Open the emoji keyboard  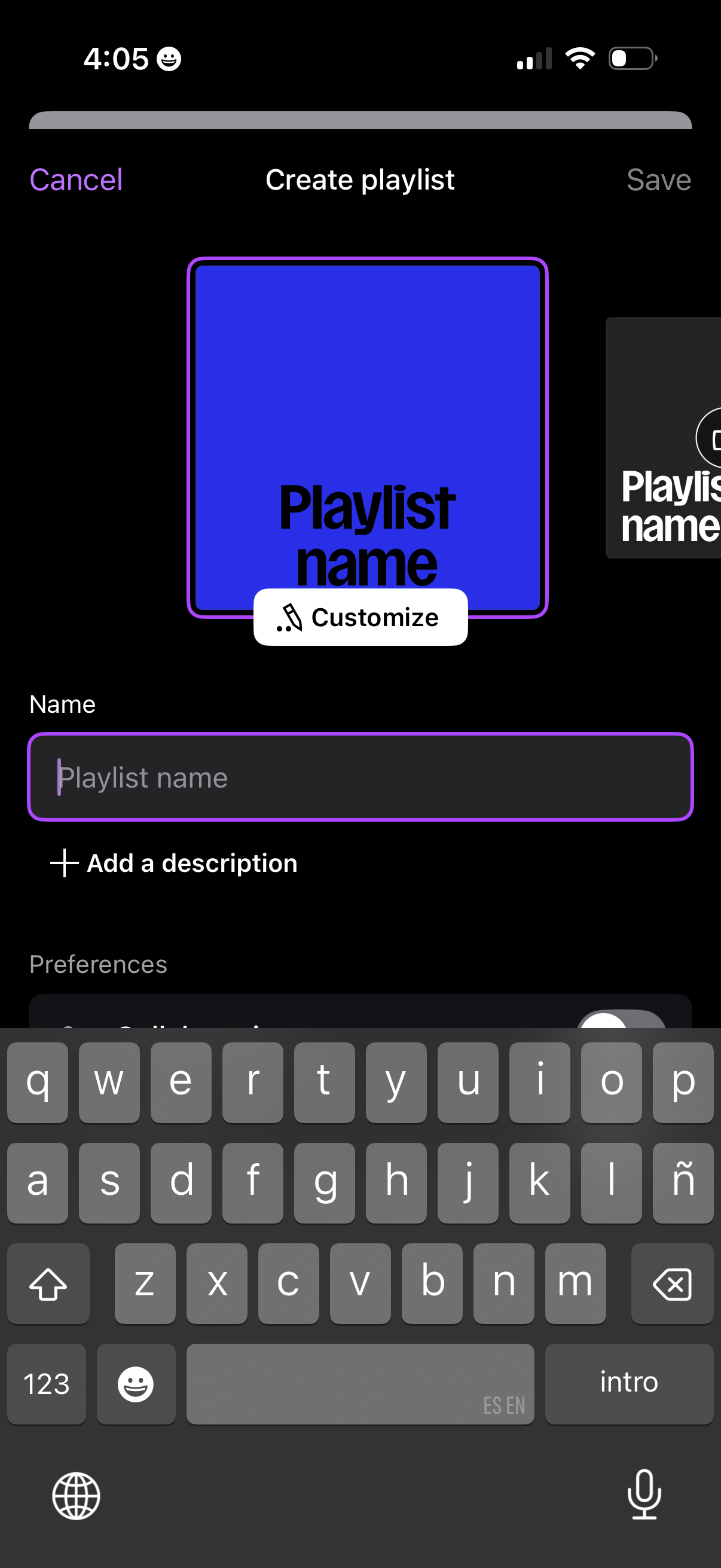pos(136,1383)
